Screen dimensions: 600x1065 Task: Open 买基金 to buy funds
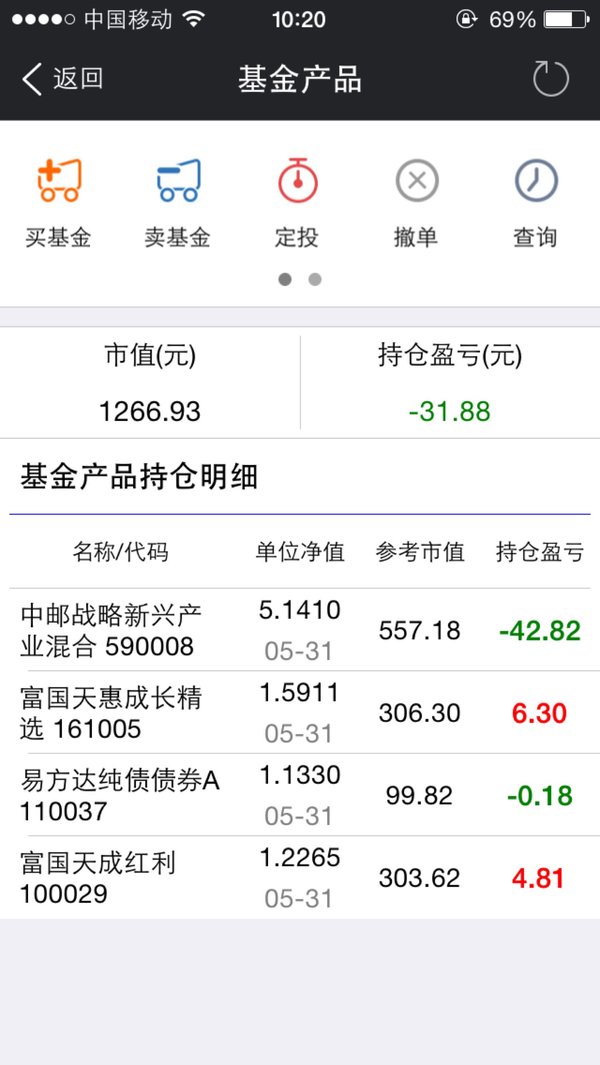point(58,203)
